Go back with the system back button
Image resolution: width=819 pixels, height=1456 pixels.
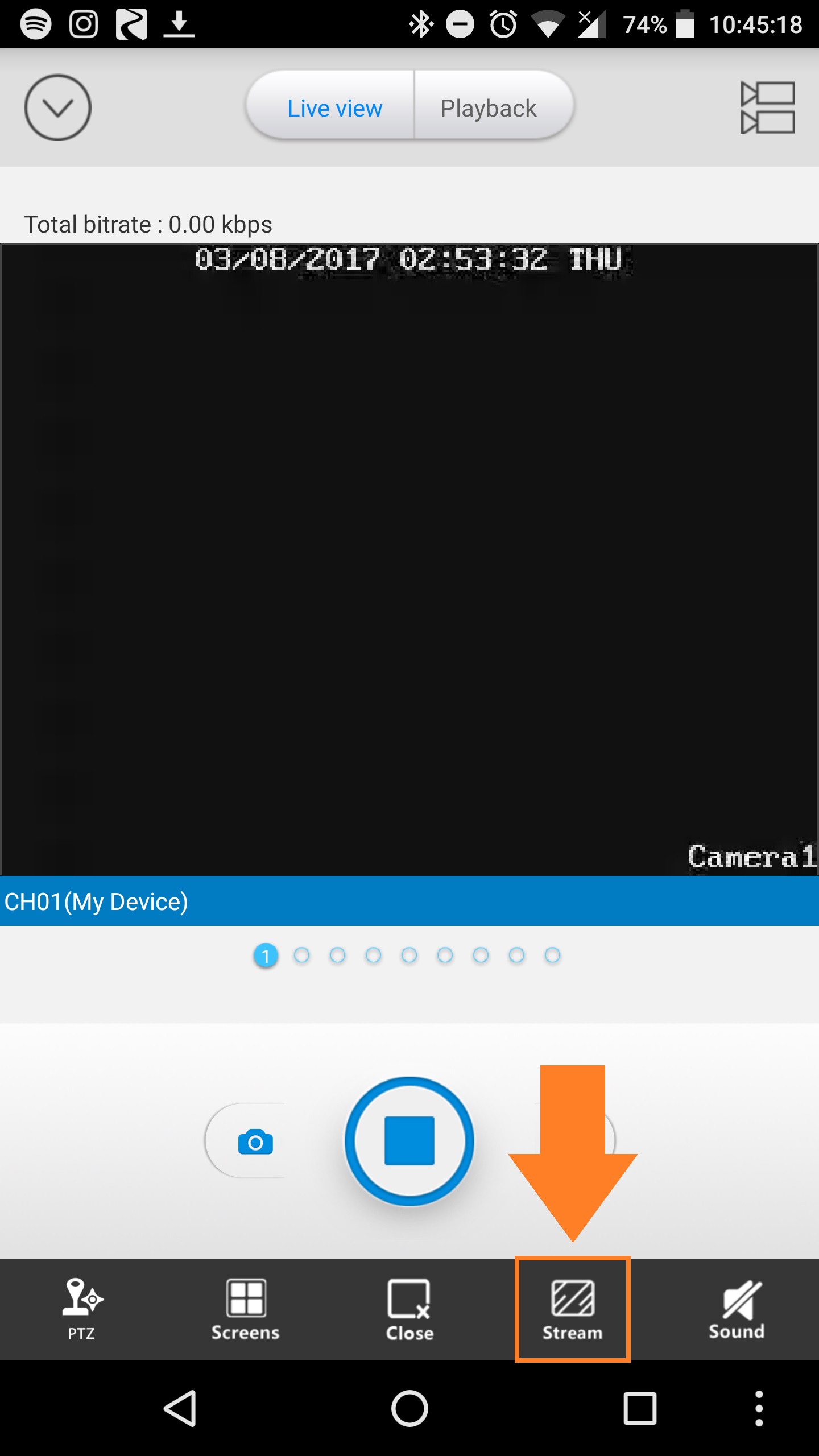point(180,1408)
